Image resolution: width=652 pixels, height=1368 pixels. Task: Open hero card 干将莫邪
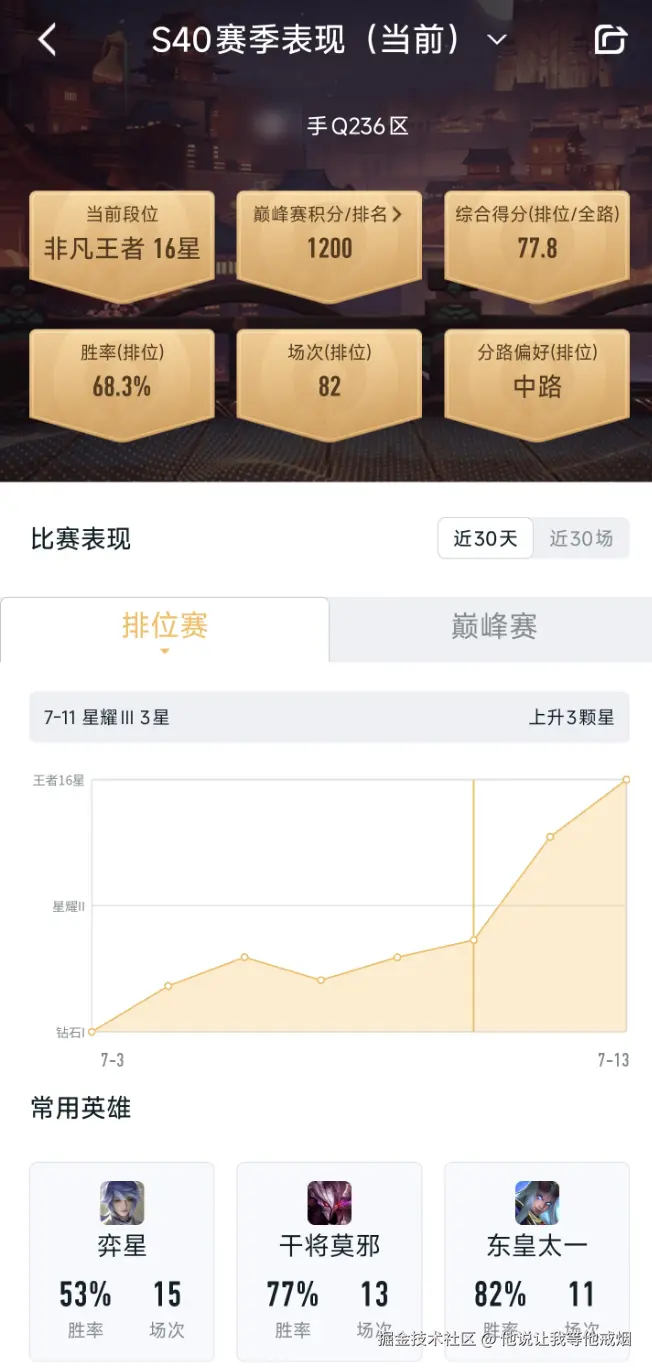click(329, 1260)
